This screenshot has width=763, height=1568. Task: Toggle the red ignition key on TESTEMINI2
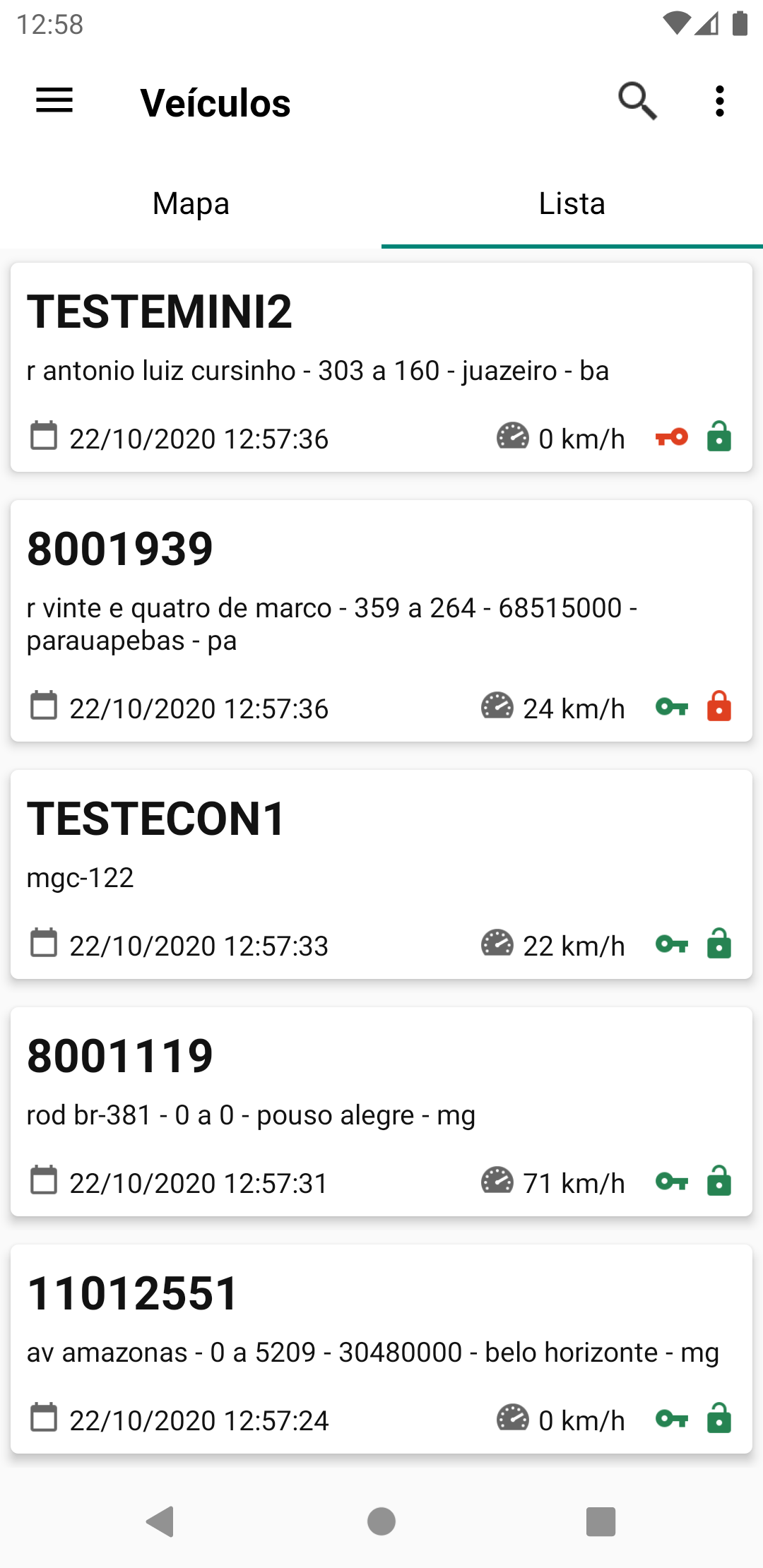coord(670,436)
